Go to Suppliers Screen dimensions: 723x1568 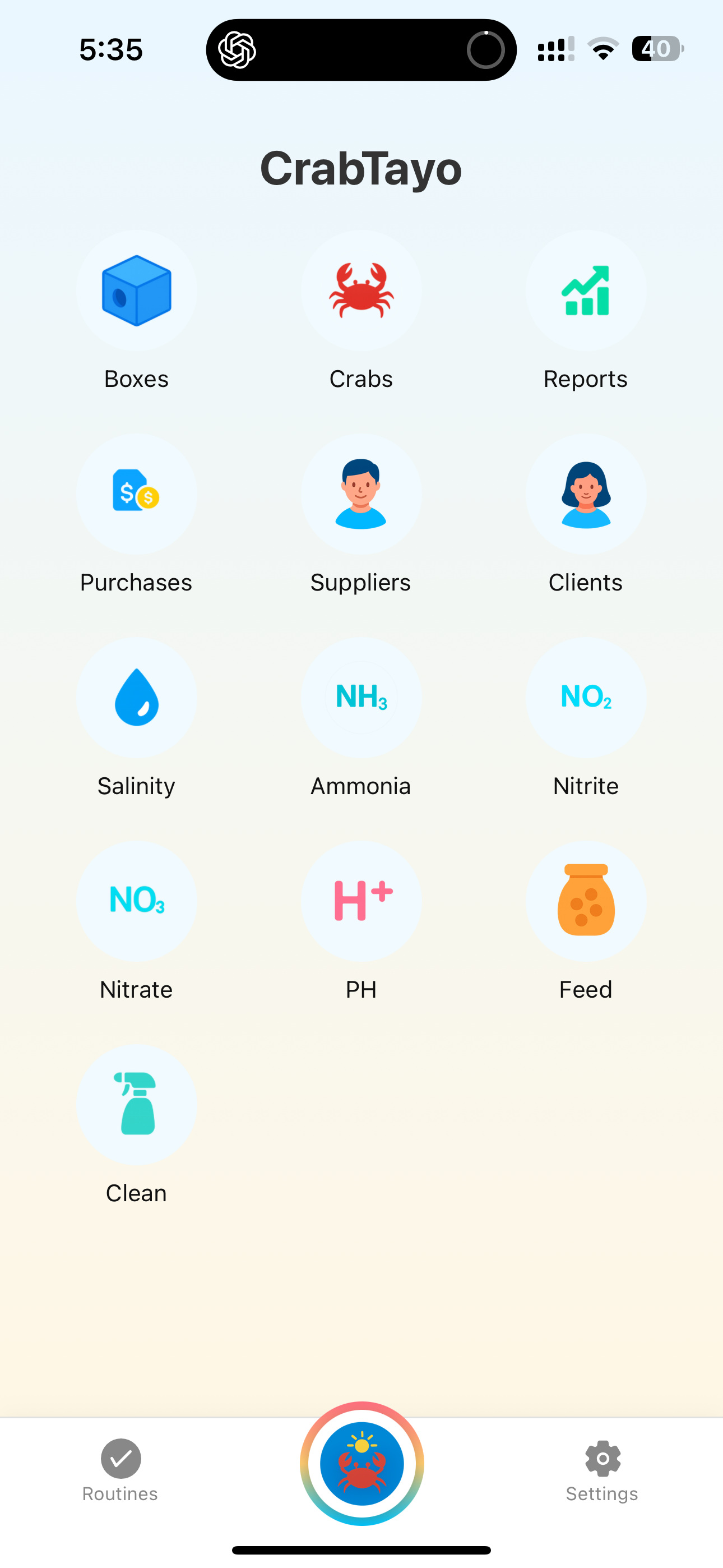click(361, 494)
